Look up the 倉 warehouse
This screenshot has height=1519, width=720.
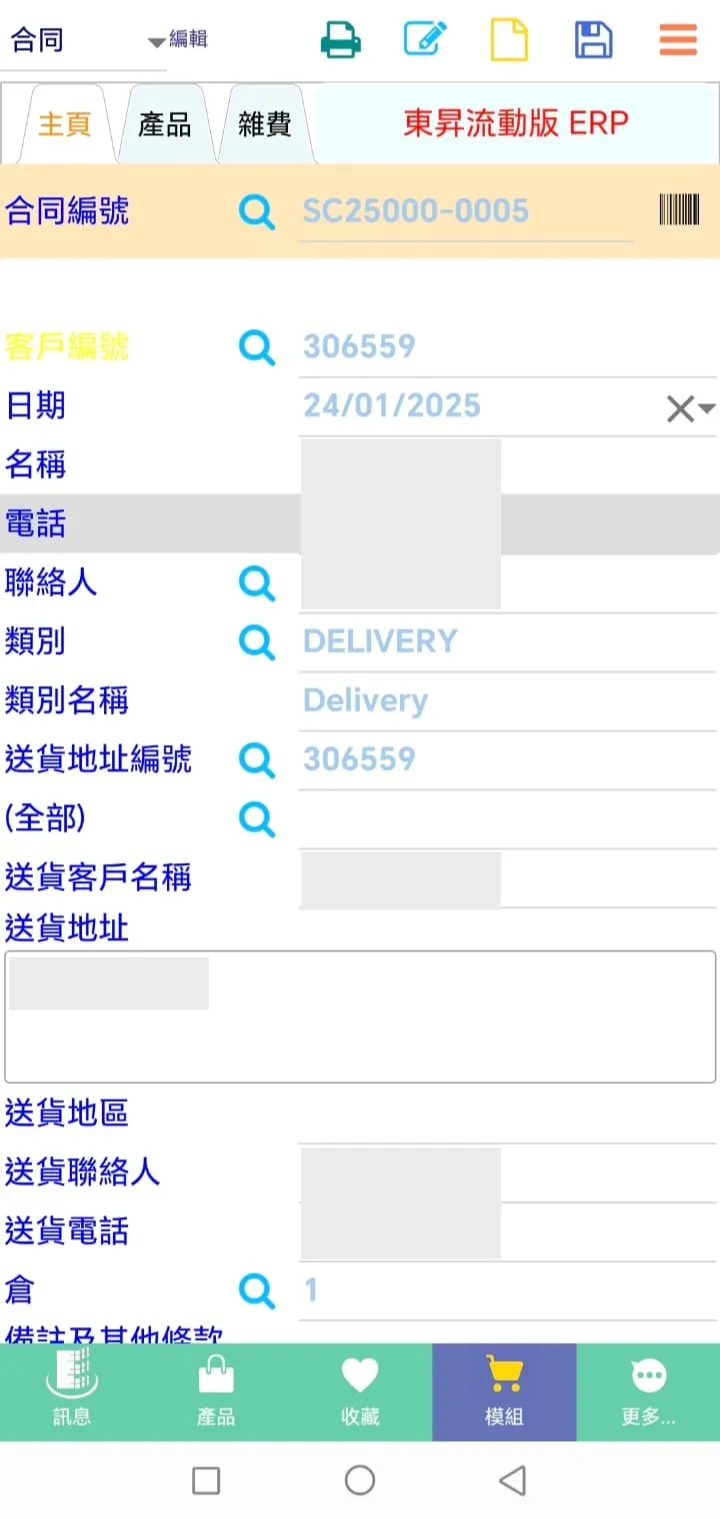point(257,1291)
